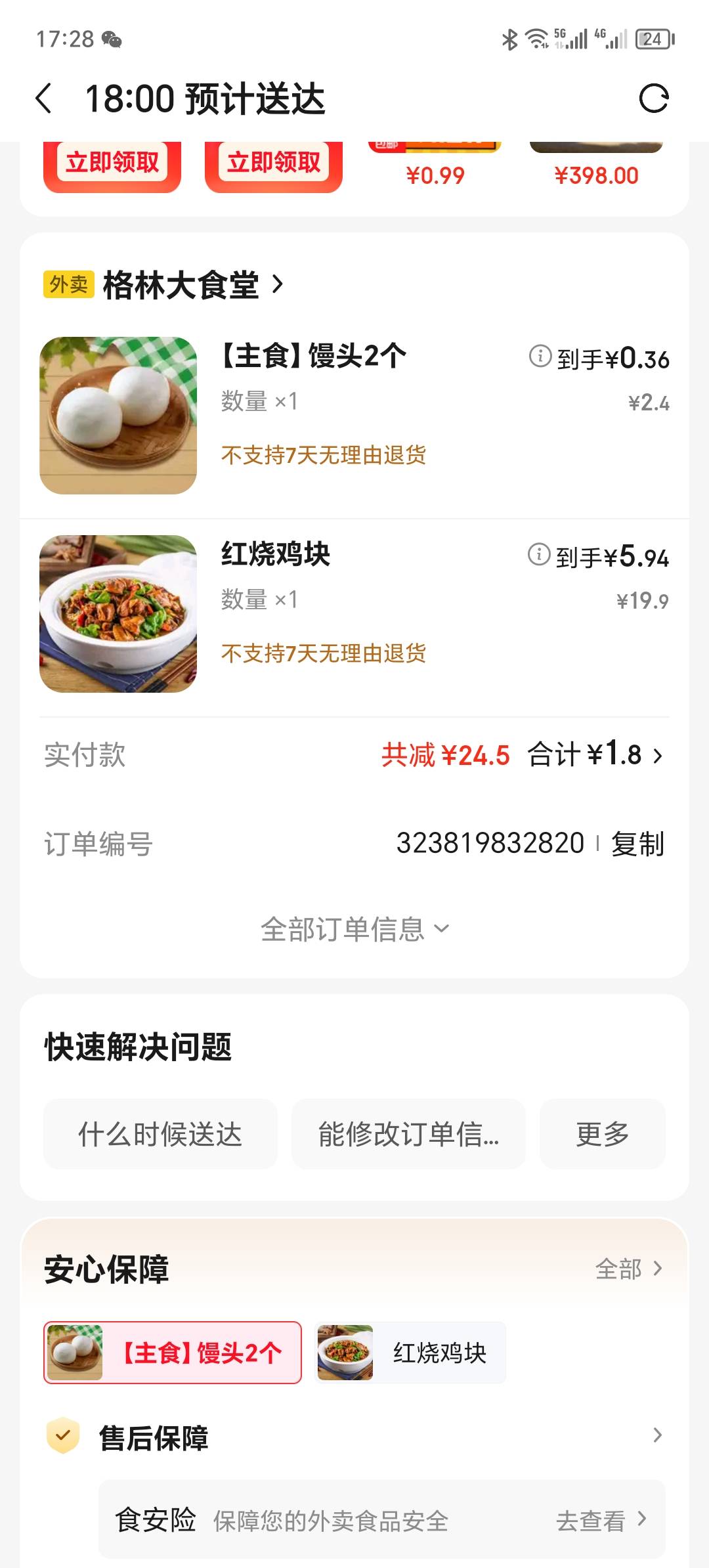
Task: Select the 能修改订单信息 question
Action: click(x=408, y=1134)
